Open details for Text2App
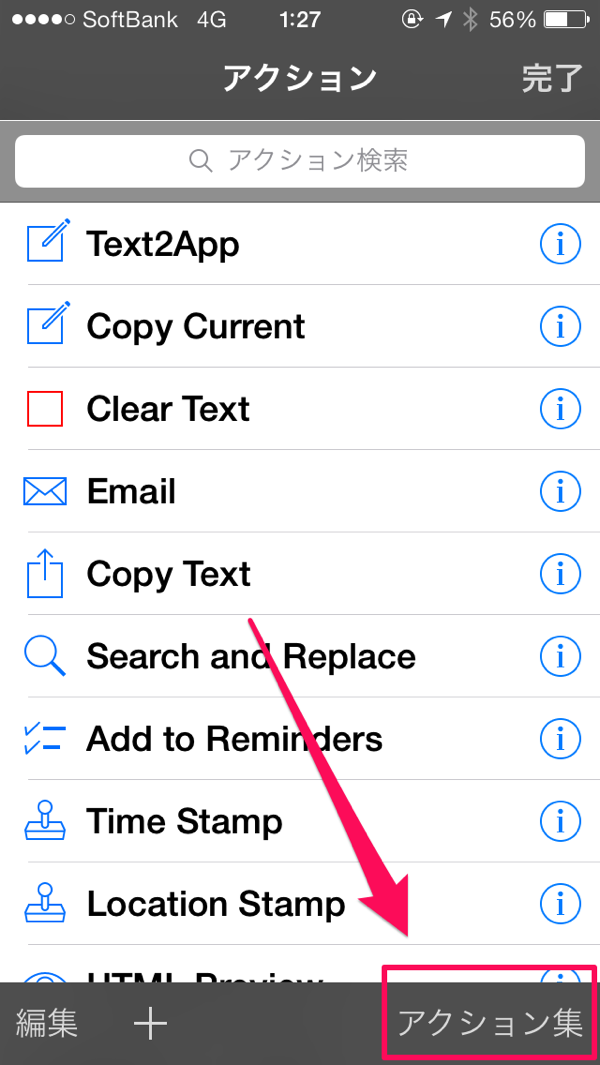The height and width of the screenshot is (1065, 600). tap(561, 244)
